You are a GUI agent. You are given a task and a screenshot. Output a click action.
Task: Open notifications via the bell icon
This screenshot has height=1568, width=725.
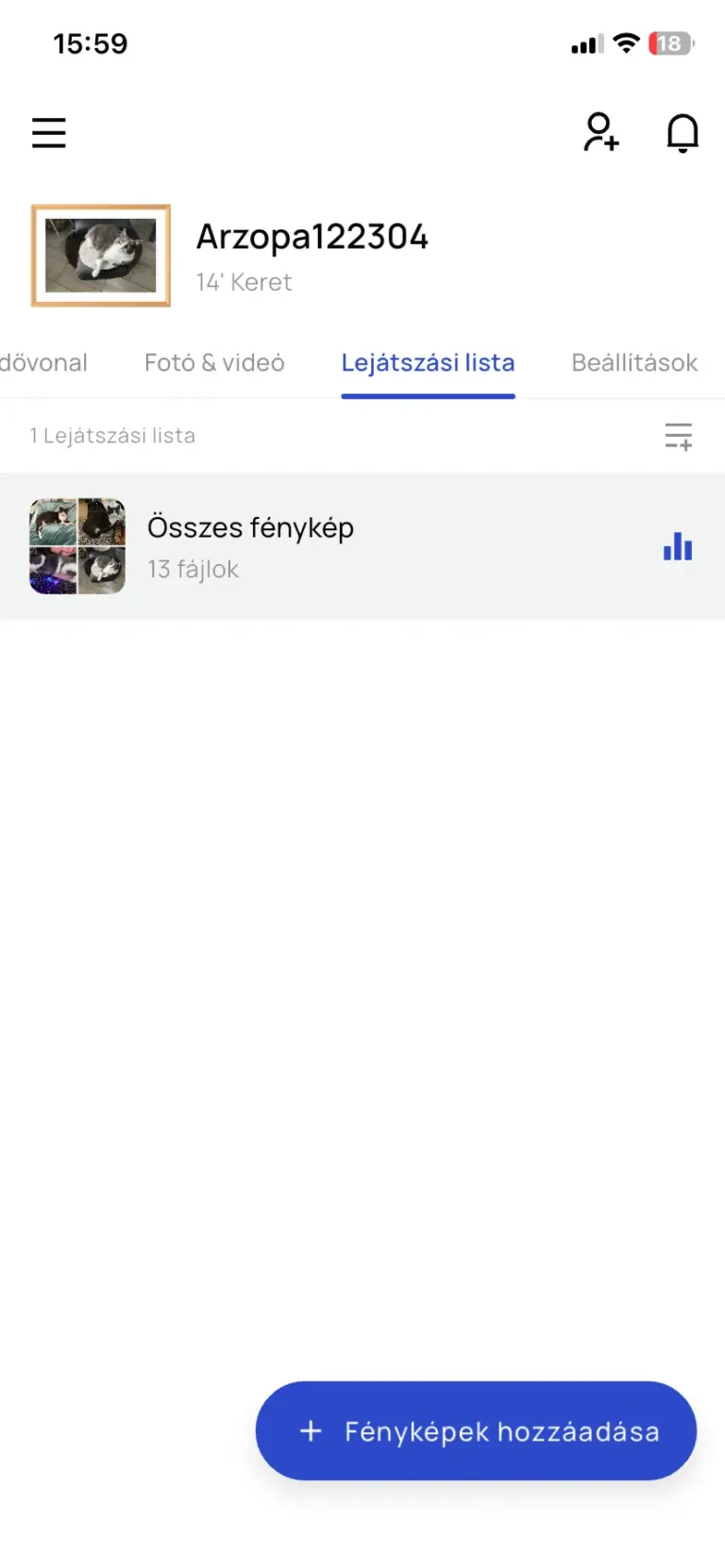[x=682, y=133]
